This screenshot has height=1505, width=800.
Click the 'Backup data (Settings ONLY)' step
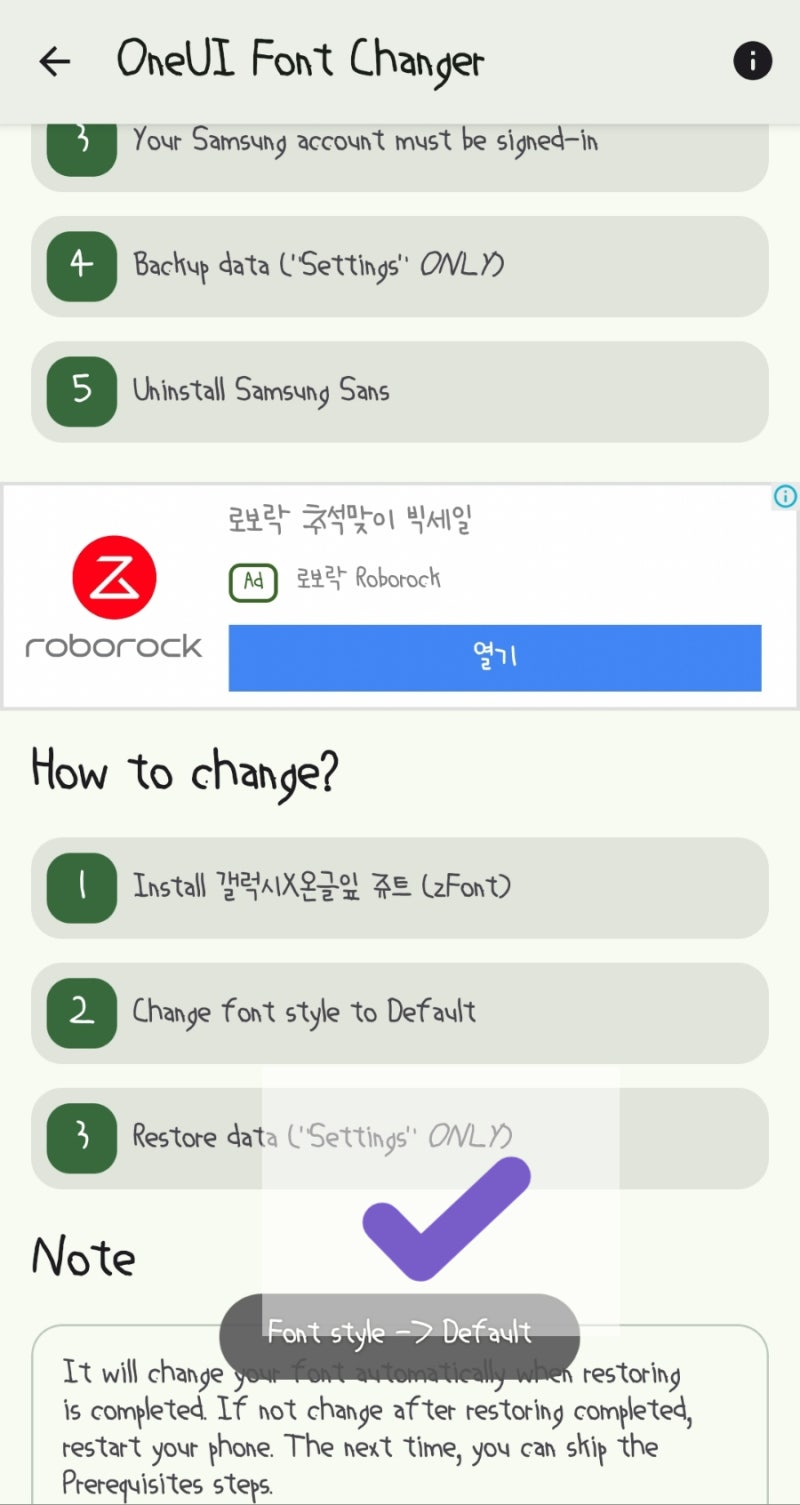click(400, 266)
